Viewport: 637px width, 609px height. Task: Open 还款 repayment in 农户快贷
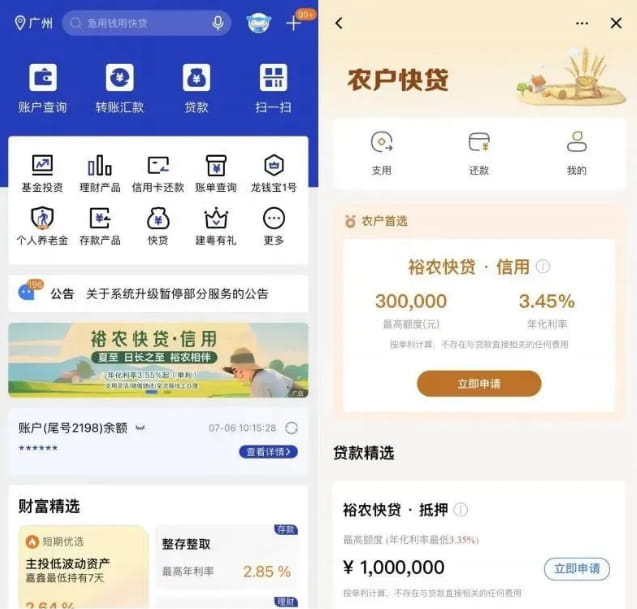(478, 152)
